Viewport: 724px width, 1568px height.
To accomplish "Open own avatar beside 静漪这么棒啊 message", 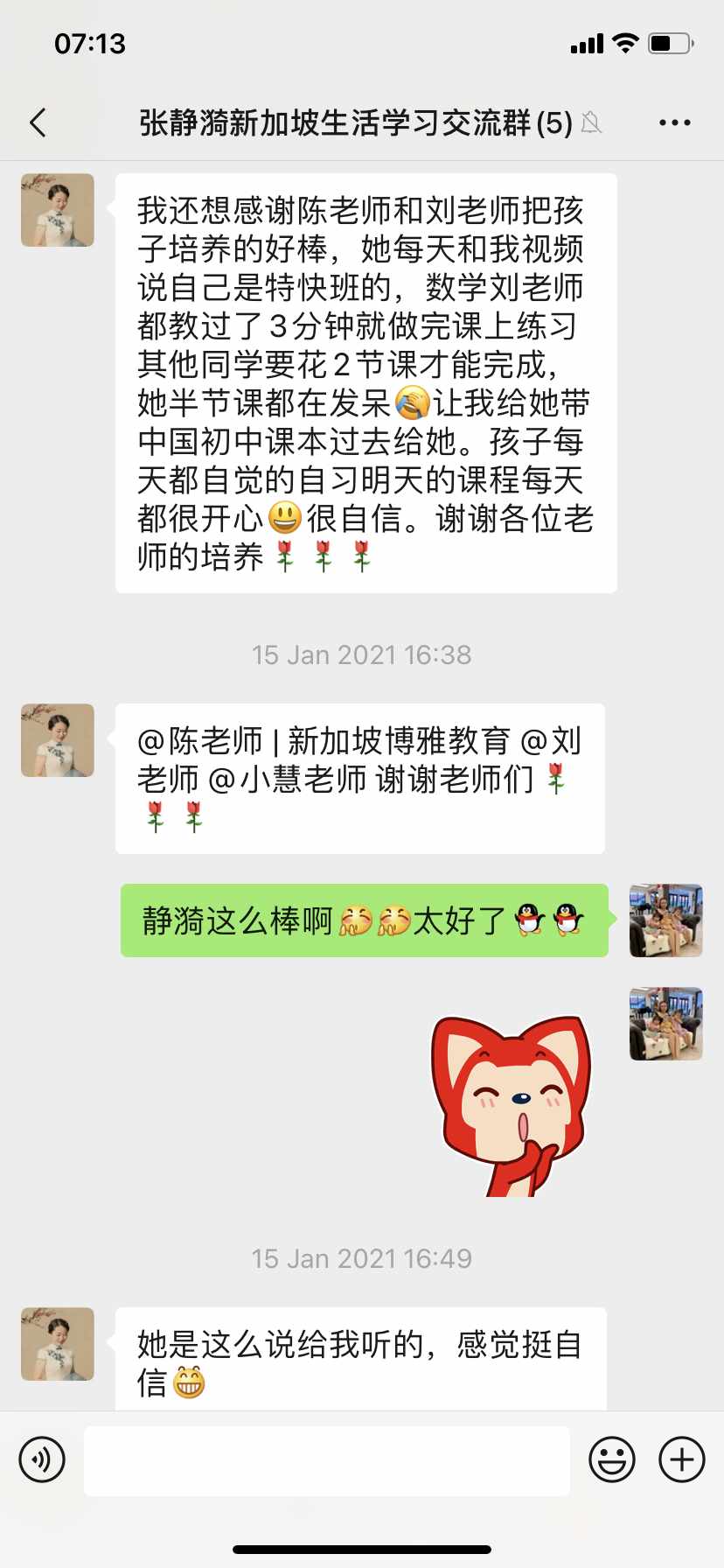I will coord(665,920).
